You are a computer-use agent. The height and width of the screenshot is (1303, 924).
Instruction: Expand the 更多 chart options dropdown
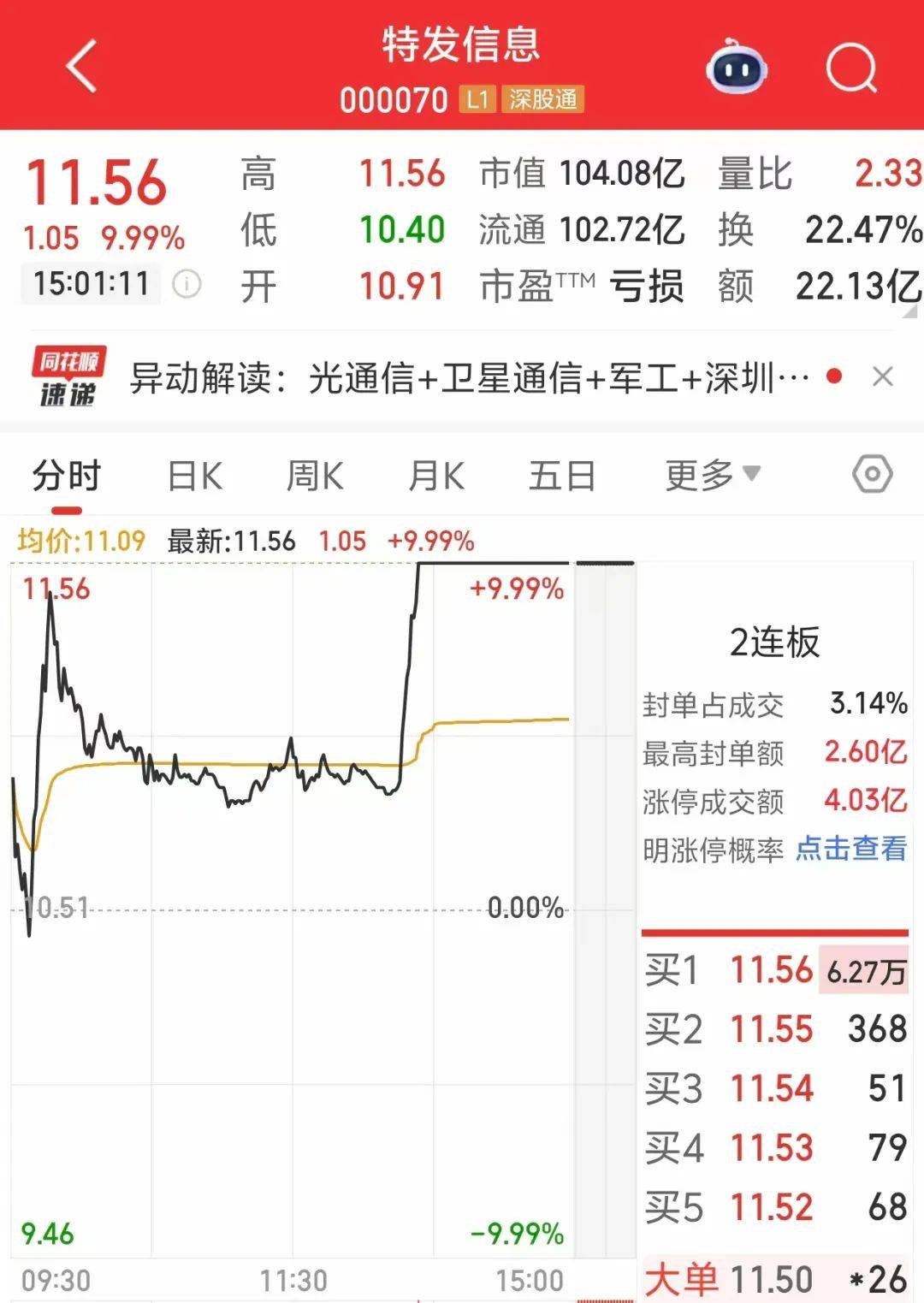[712, 474]
